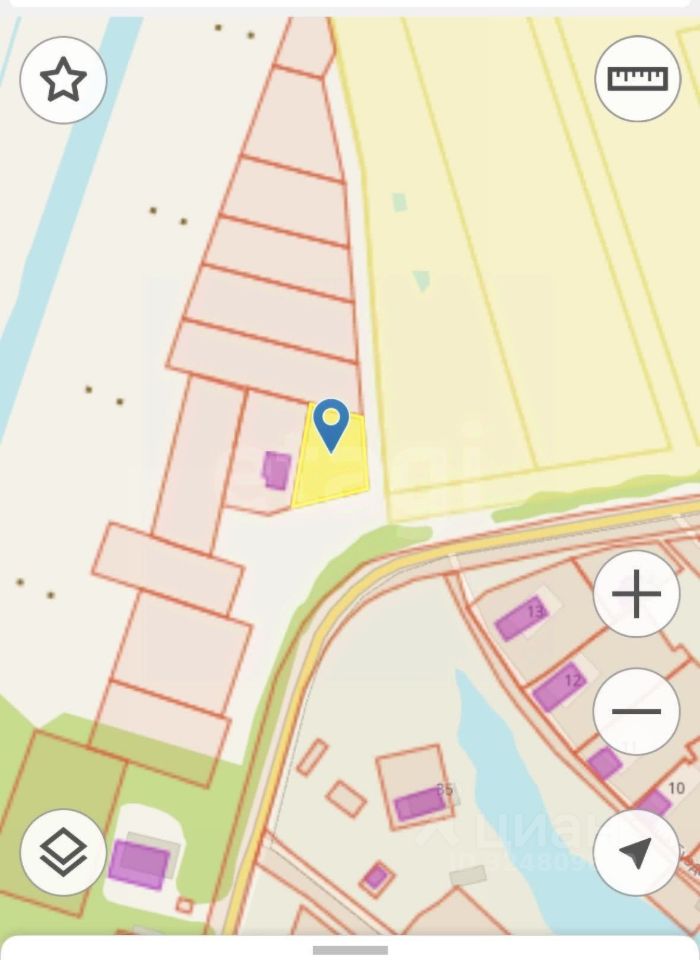Expand the bottom sheet handle
This screenshot has width=700, height=960.
click(x=350, y=949)
